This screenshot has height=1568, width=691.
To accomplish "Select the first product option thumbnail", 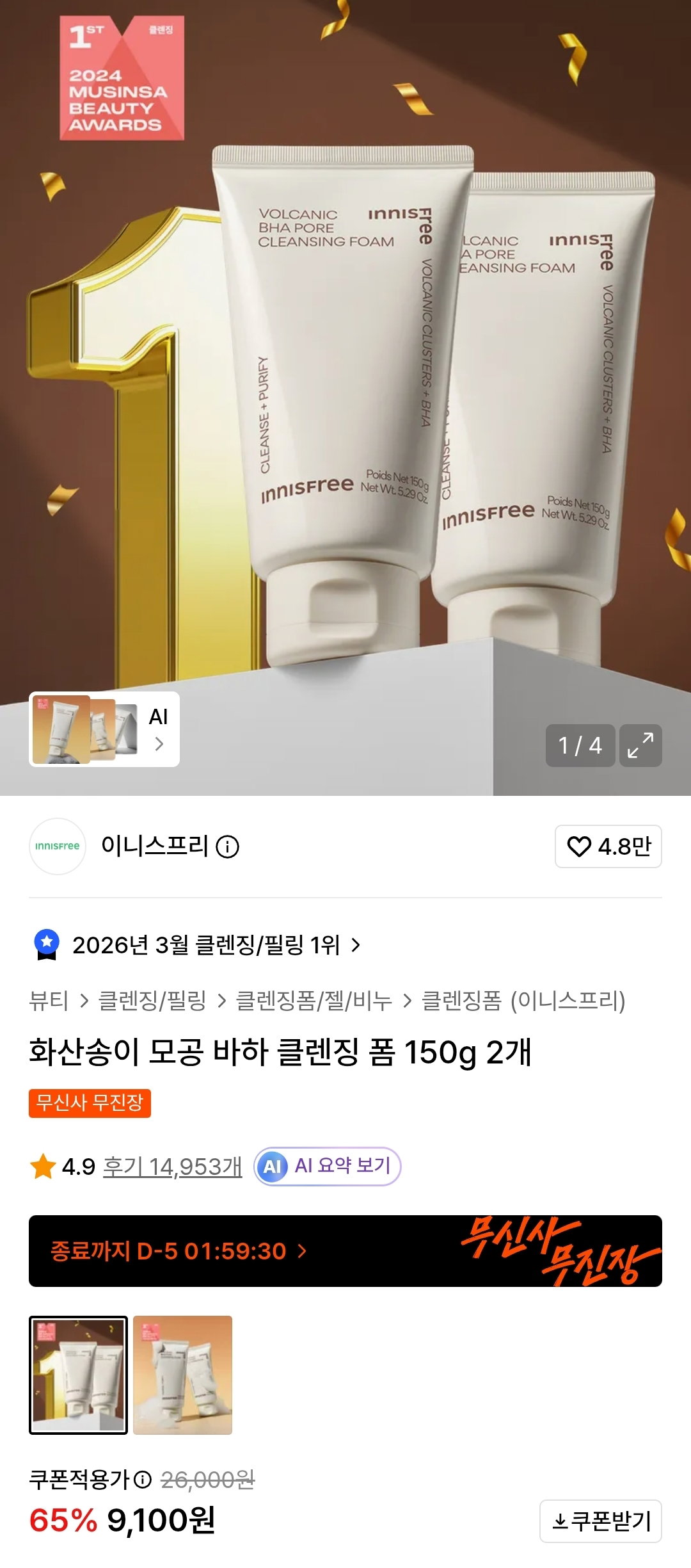I will (78, 1375).
